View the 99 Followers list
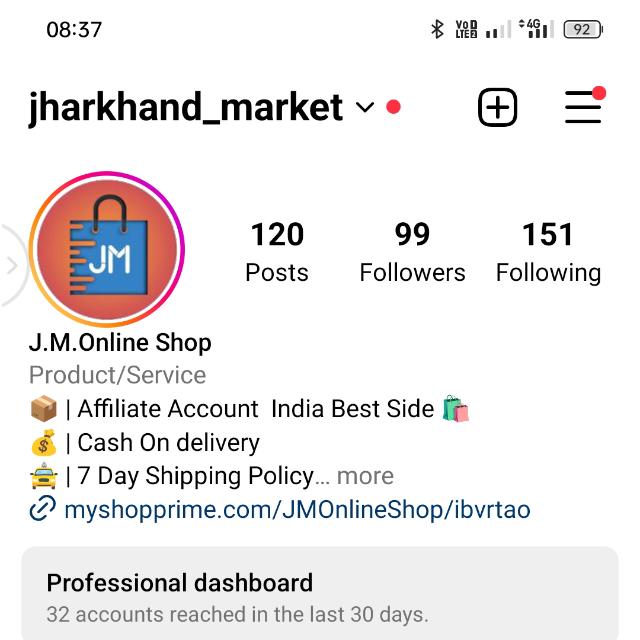The width and height of the screenshot is (640, 640). pyautogui.click(x=412, y=251)
